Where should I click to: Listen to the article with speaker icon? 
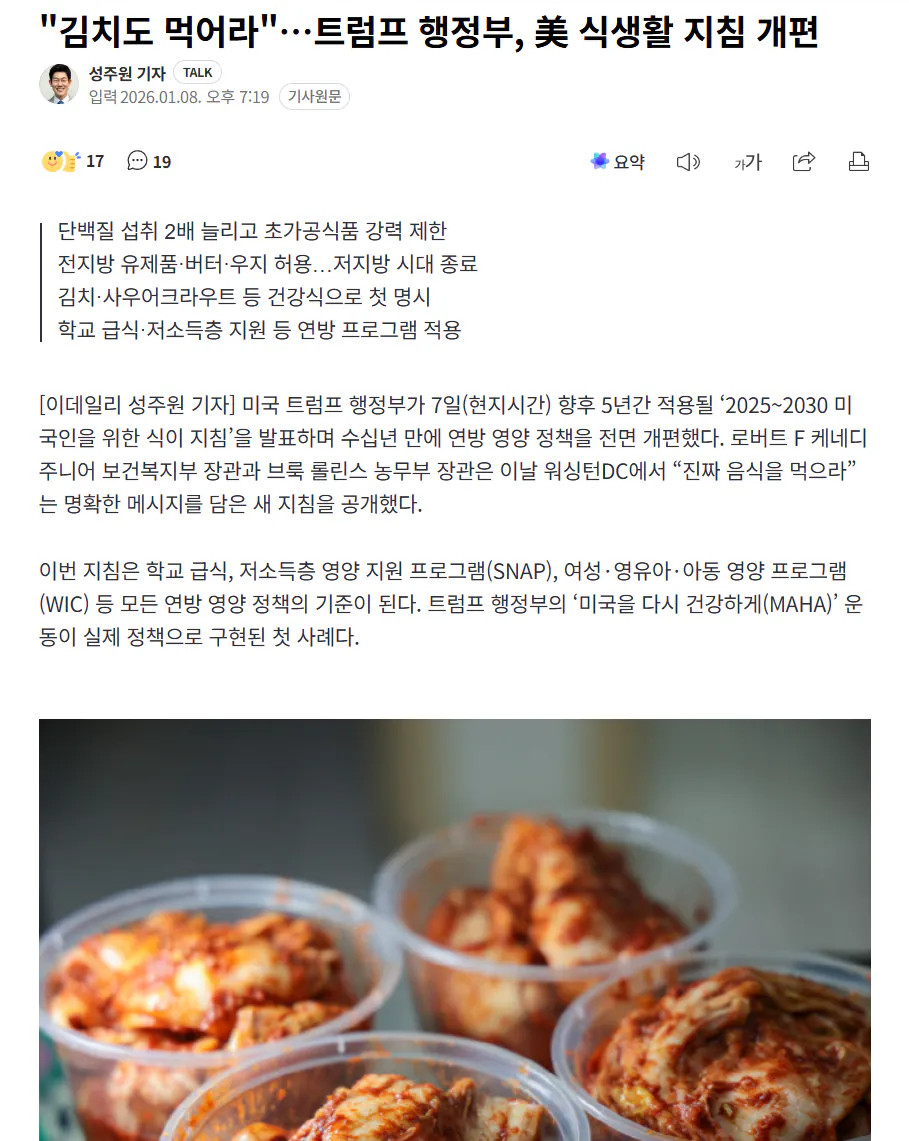[x=688, y=162]
